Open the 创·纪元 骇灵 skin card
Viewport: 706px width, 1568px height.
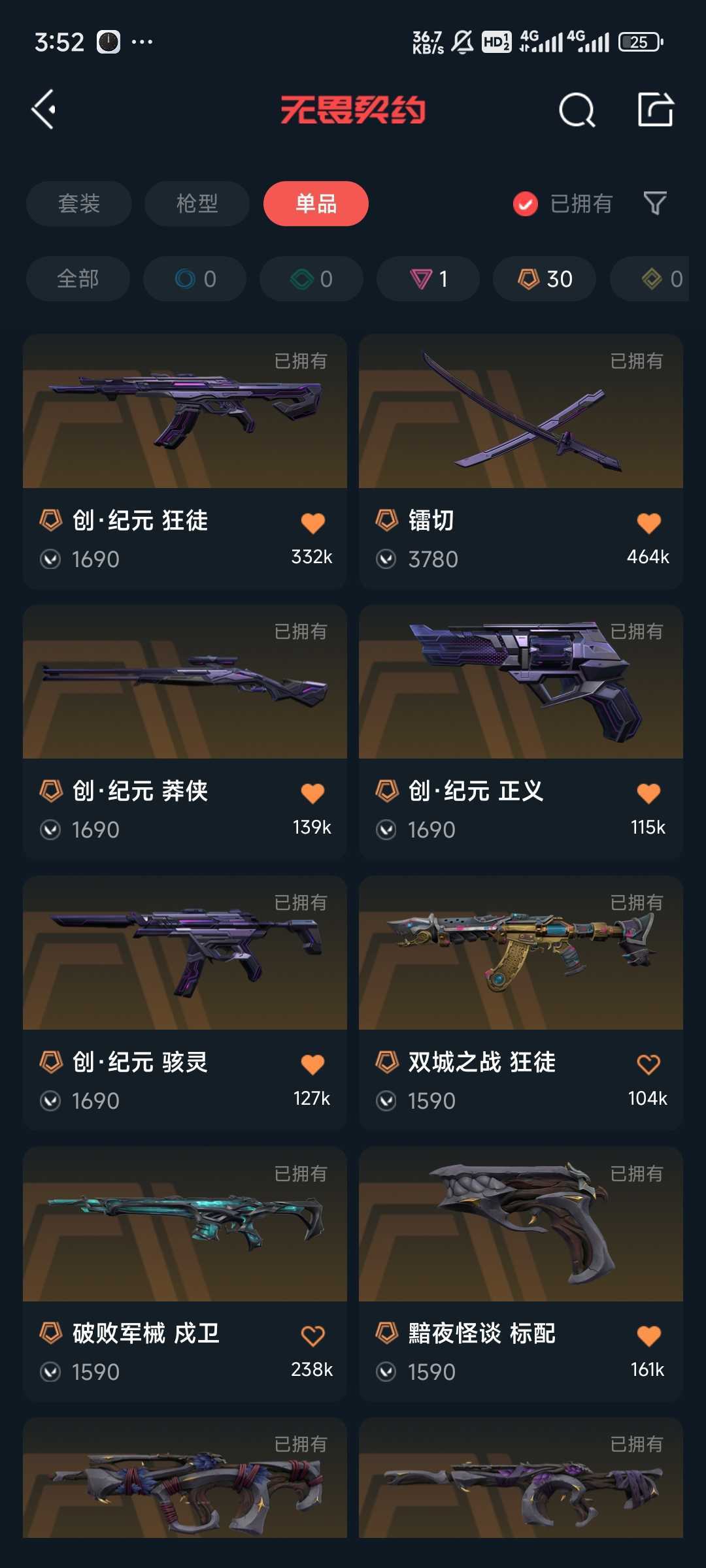[x=185, y=1004]
